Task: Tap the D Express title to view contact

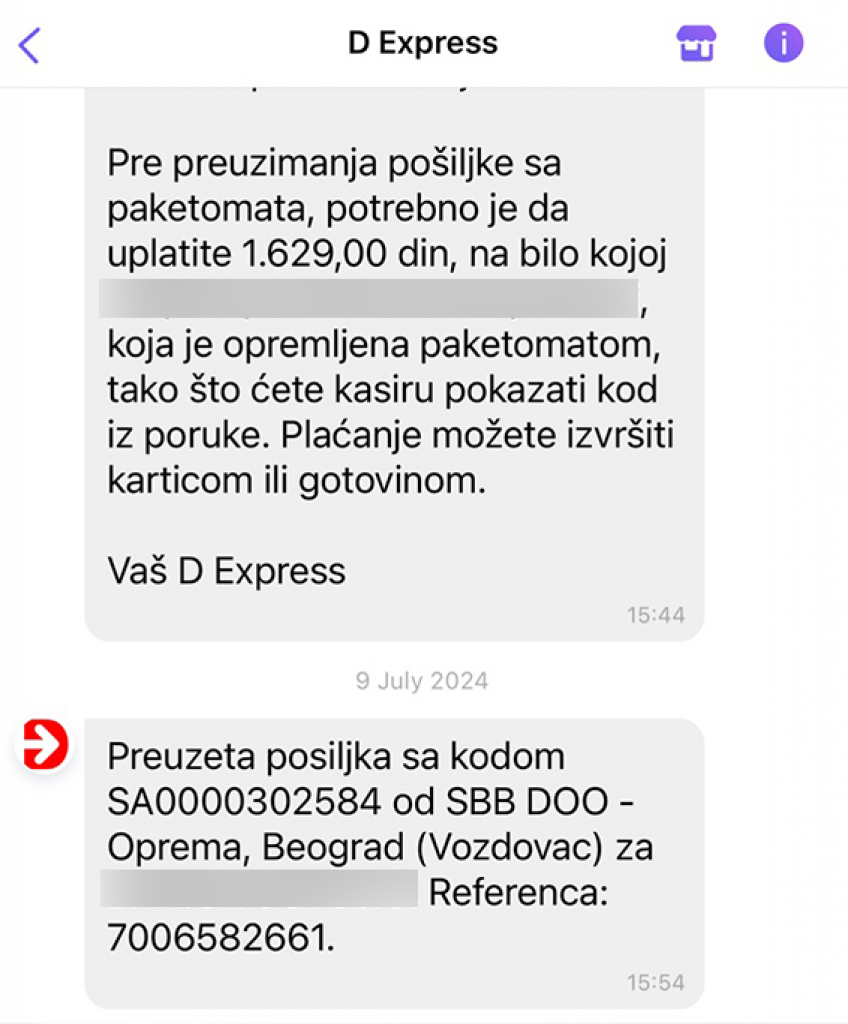Action: 421,42
